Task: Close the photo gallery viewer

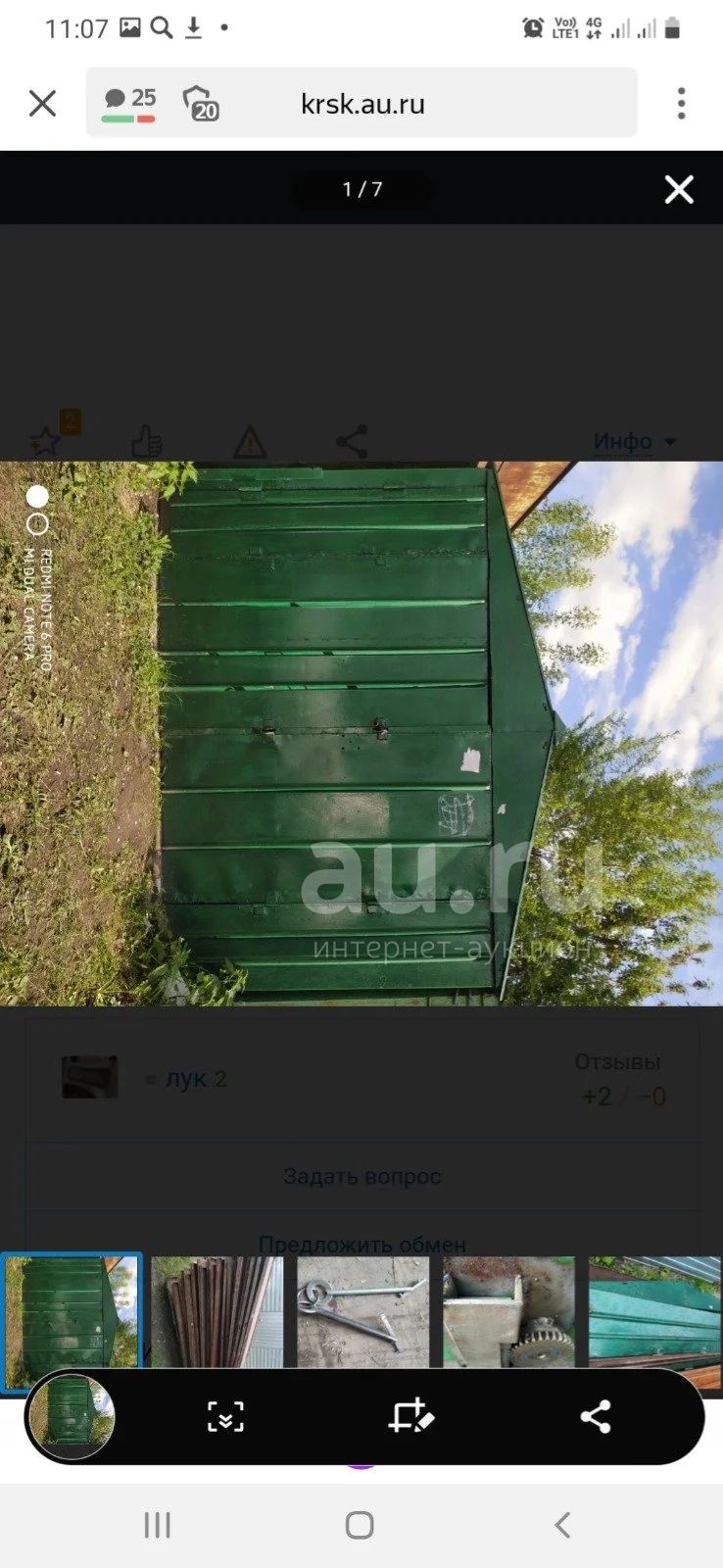Action: [x=679, y=189]
